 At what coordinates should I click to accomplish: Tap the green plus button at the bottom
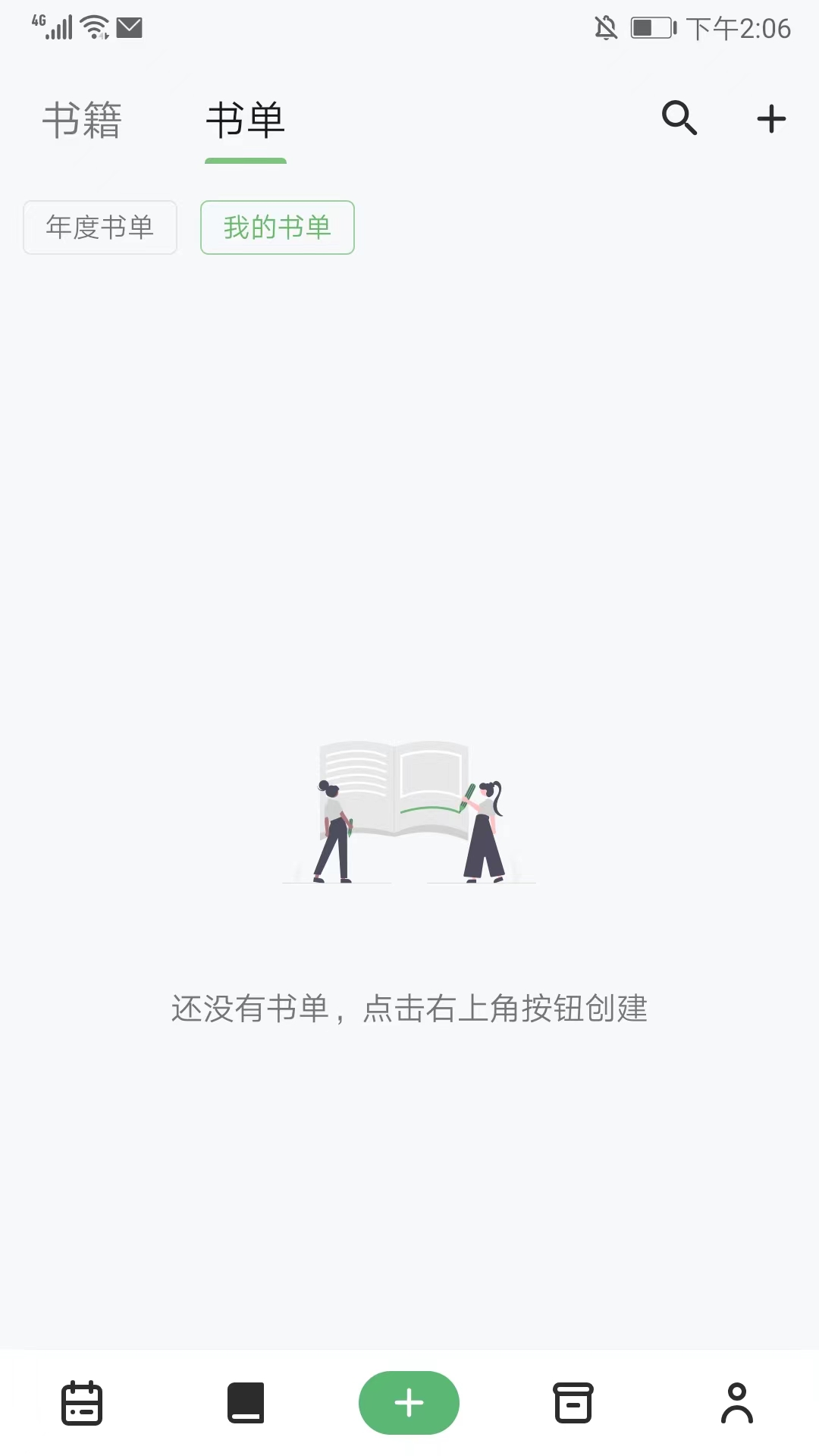point(409,1403)
